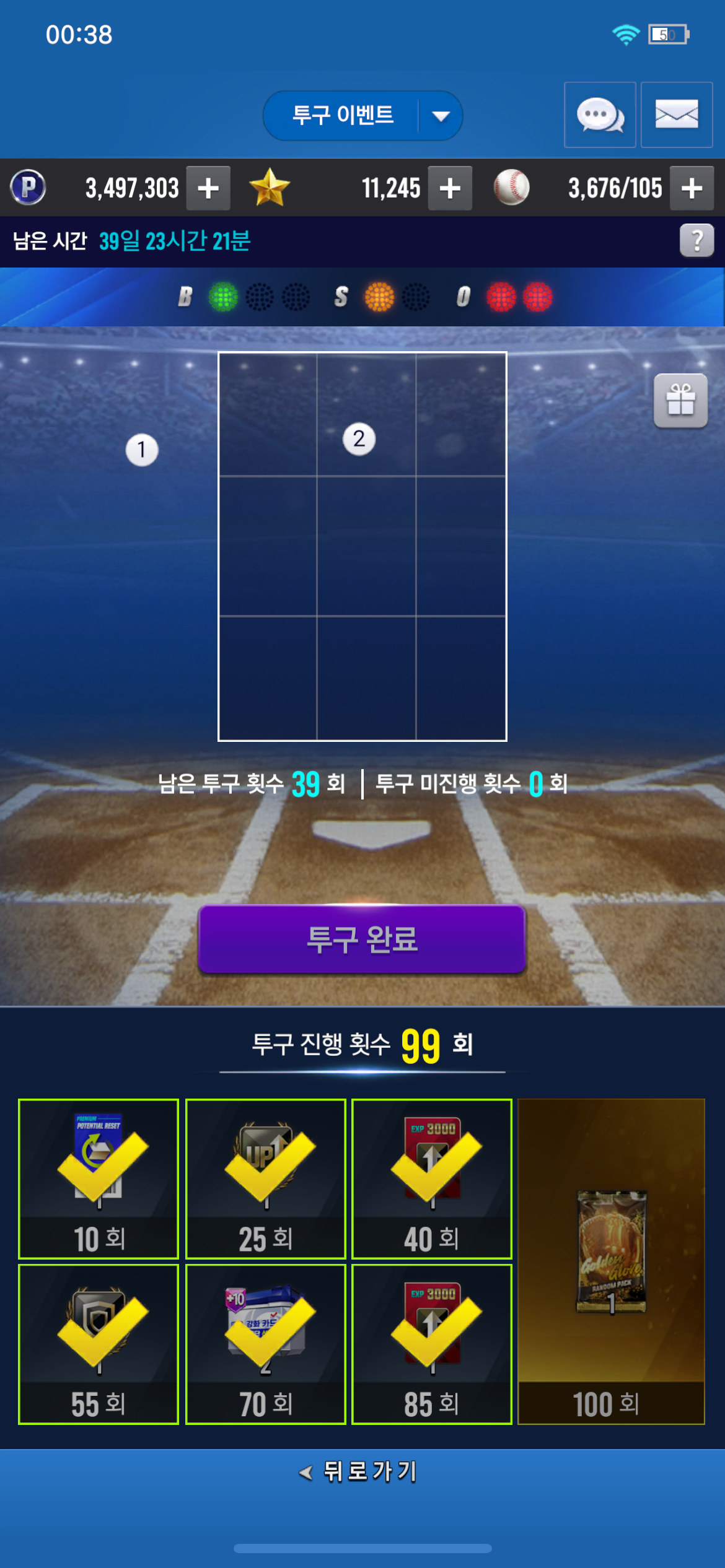Image resolution: width=725 pixels, height=1568 pixels.
Task: Open the question mark help button
Action: (x=697, y=240)
